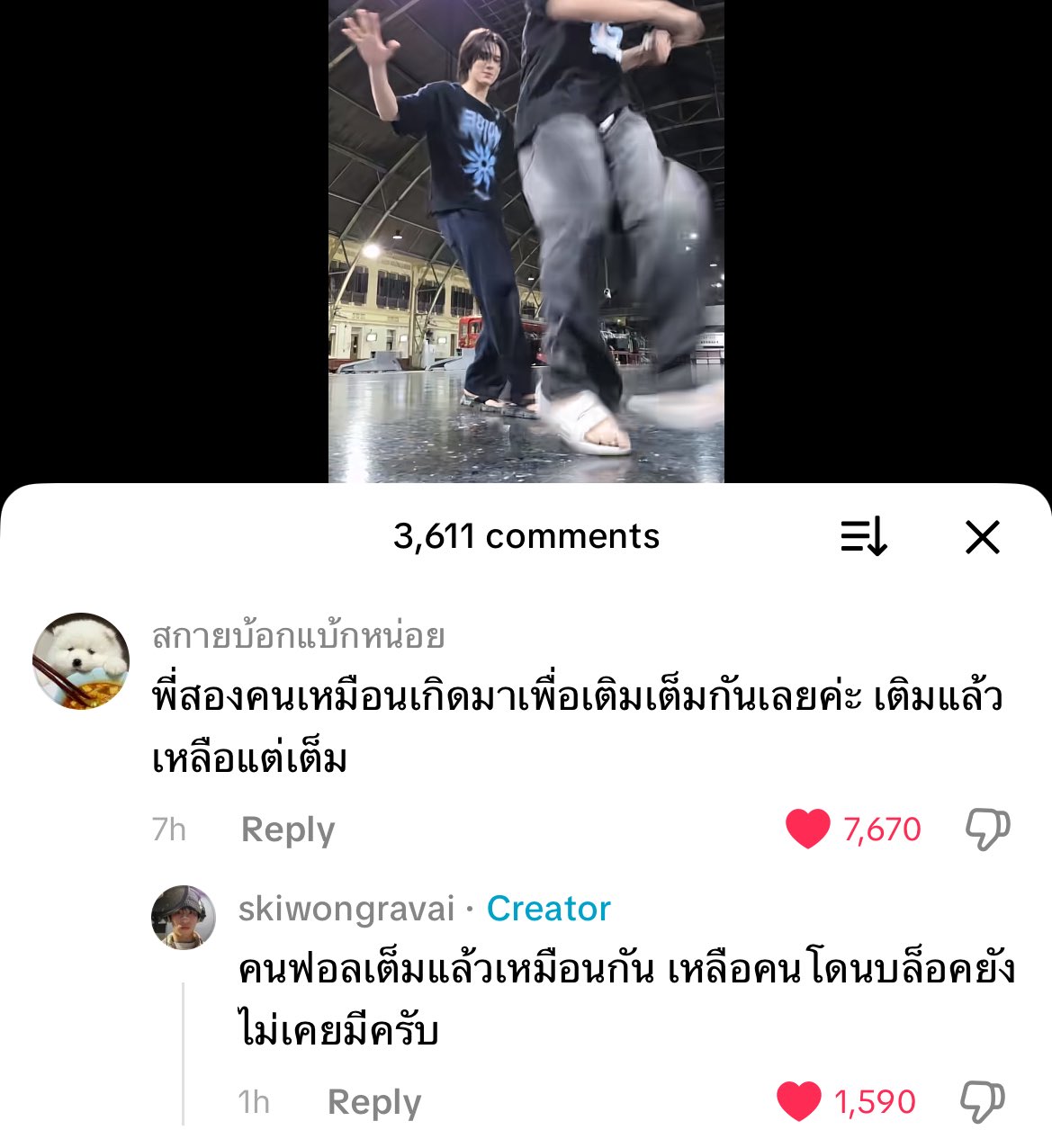Dislike the comment posted 7h ago
This screenshot has width=1052, height=1148.
pyautogui.click(x=987, y=829)
